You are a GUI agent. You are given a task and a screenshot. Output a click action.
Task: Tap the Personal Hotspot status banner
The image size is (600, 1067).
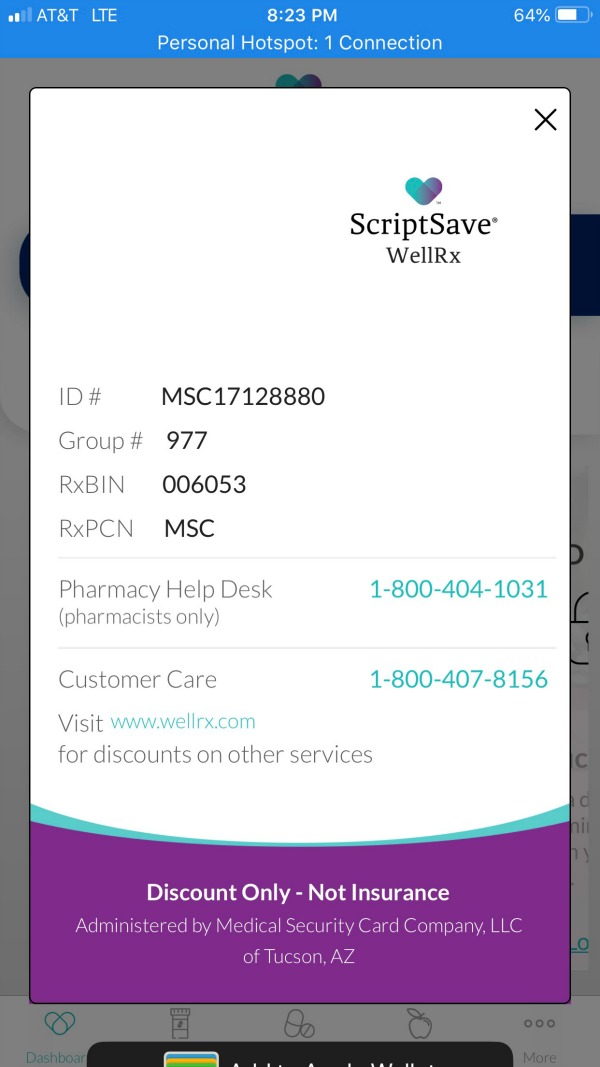300,43
